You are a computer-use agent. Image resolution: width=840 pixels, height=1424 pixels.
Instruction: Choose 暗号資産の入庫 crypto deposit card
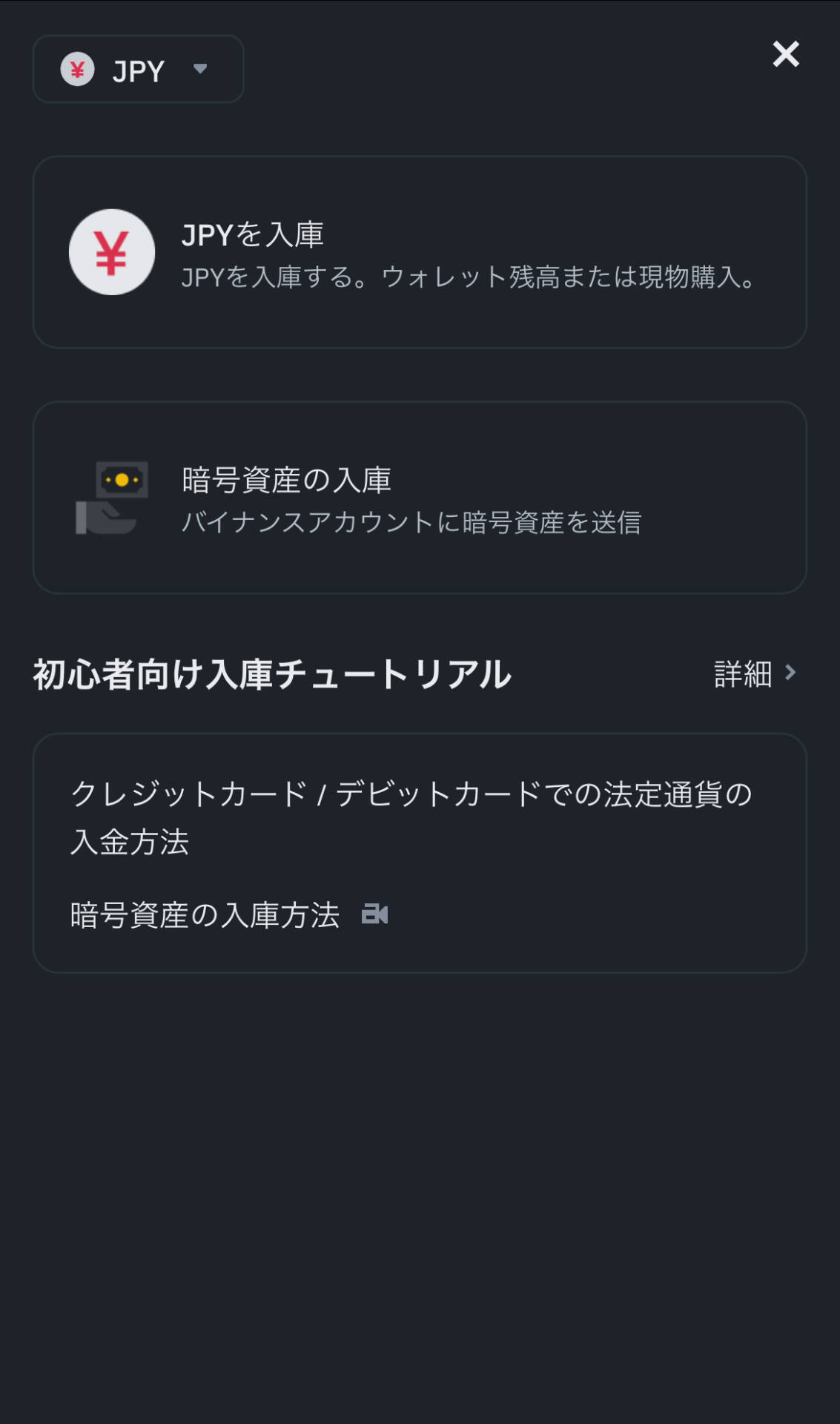click(420, 498)
